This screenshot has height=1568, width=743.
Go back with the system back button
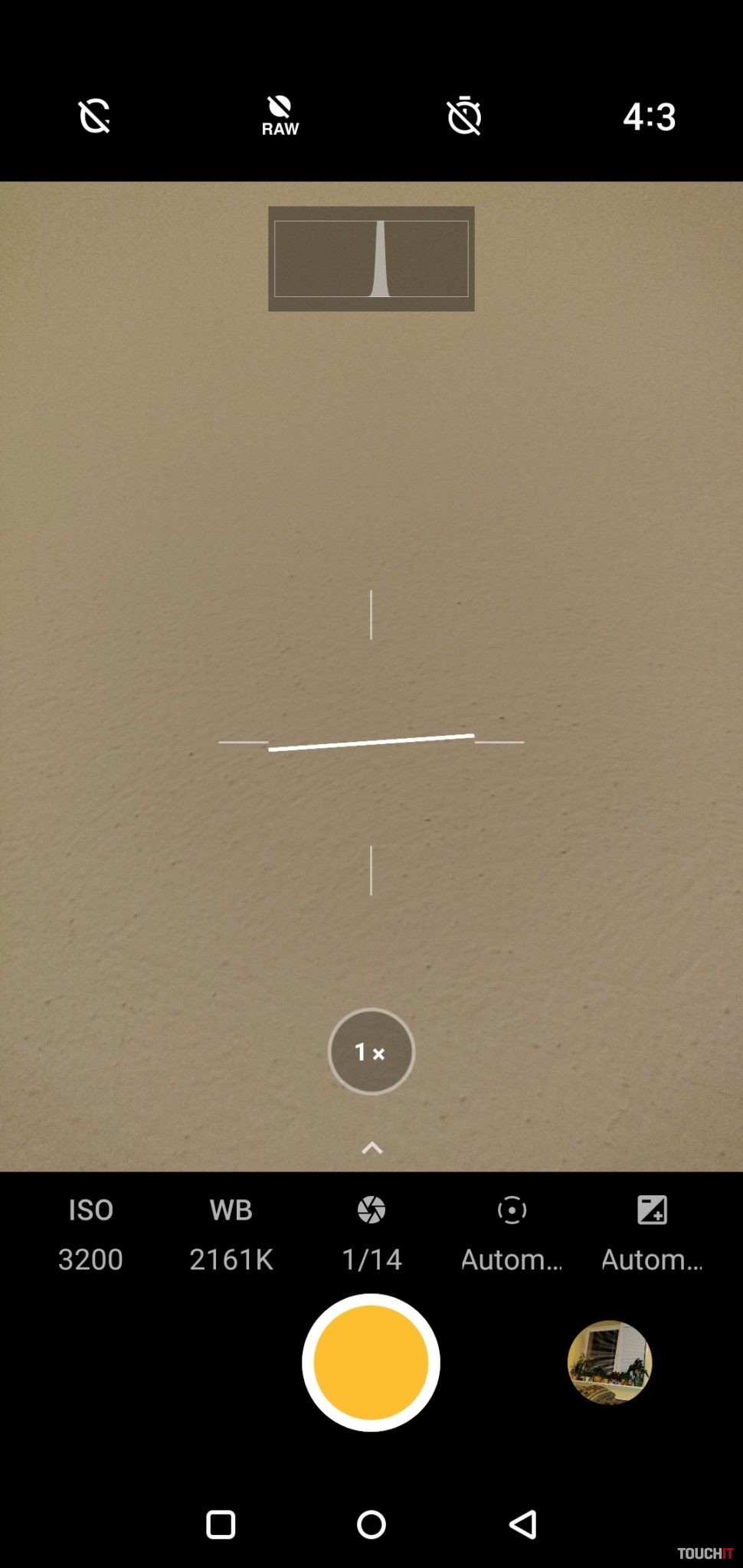523,1524
